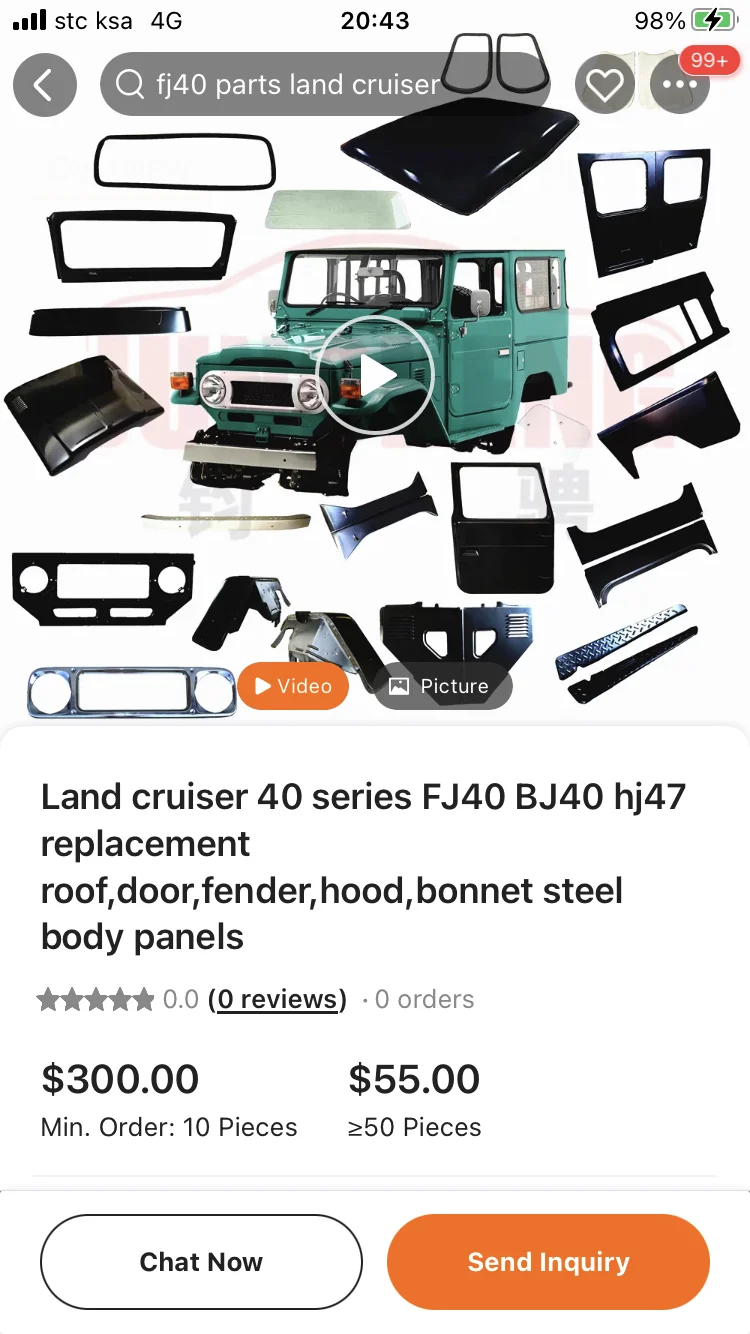This screenshot has height=1334, width=750.
Task: Send an inquiry to the supplier
Action: 548,1262
